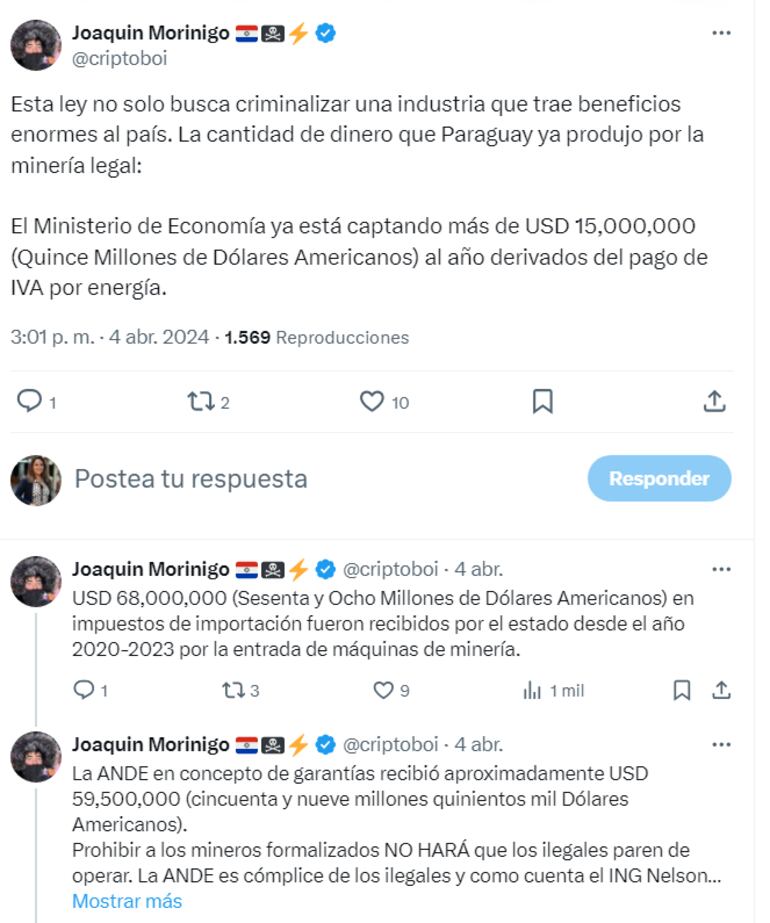Open overflow menu on the main post
The height and width of the screenshot is (923, 770).
point(721,33)
